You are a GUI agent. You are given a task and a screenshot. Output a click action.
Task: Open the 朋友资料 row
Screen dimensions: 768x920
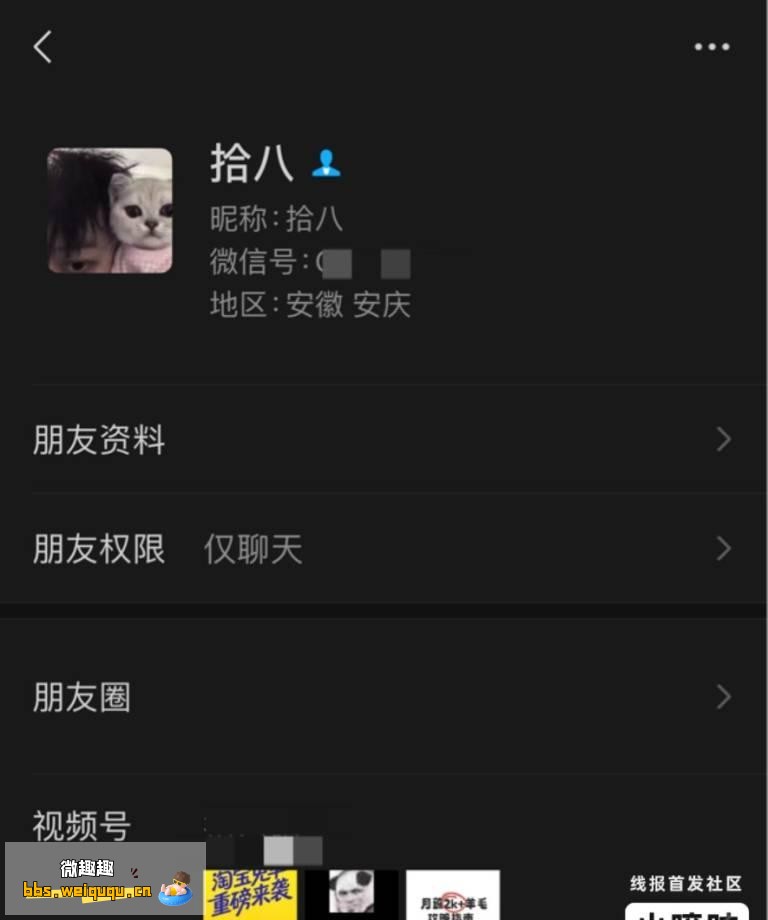(x=98, y=440)
